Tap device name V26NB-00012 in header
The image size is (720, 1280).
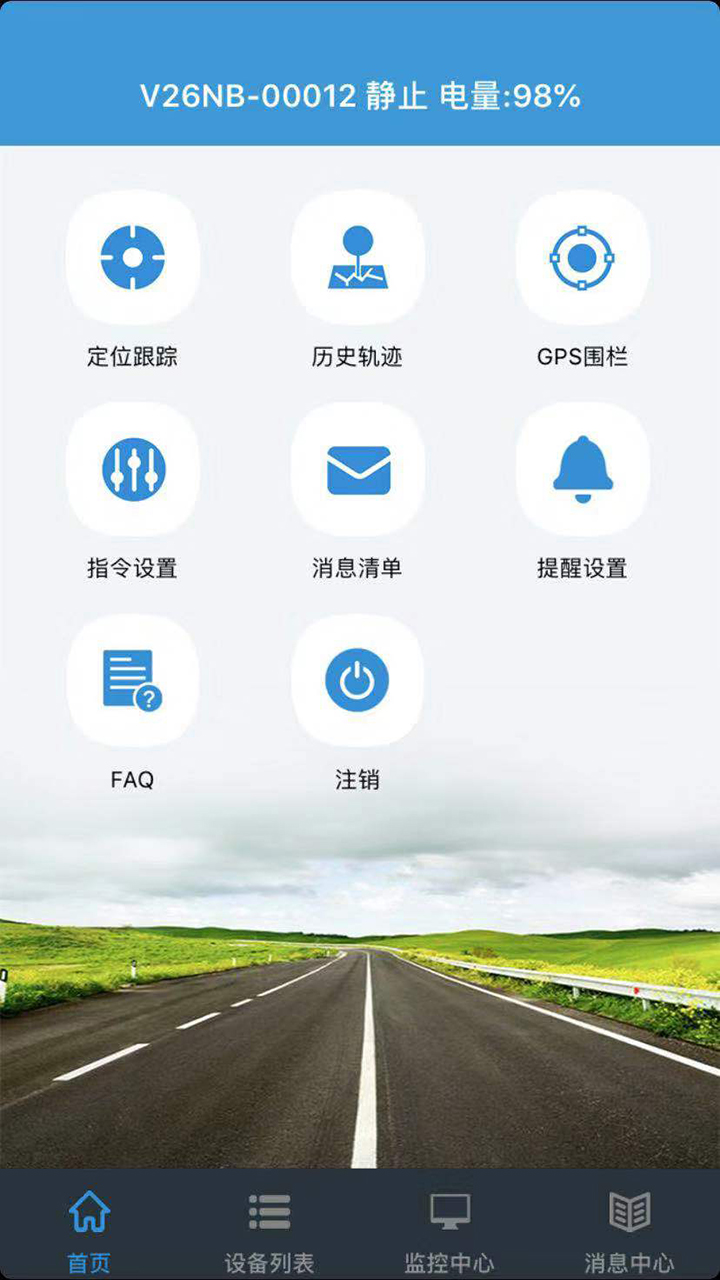(247, 97)
